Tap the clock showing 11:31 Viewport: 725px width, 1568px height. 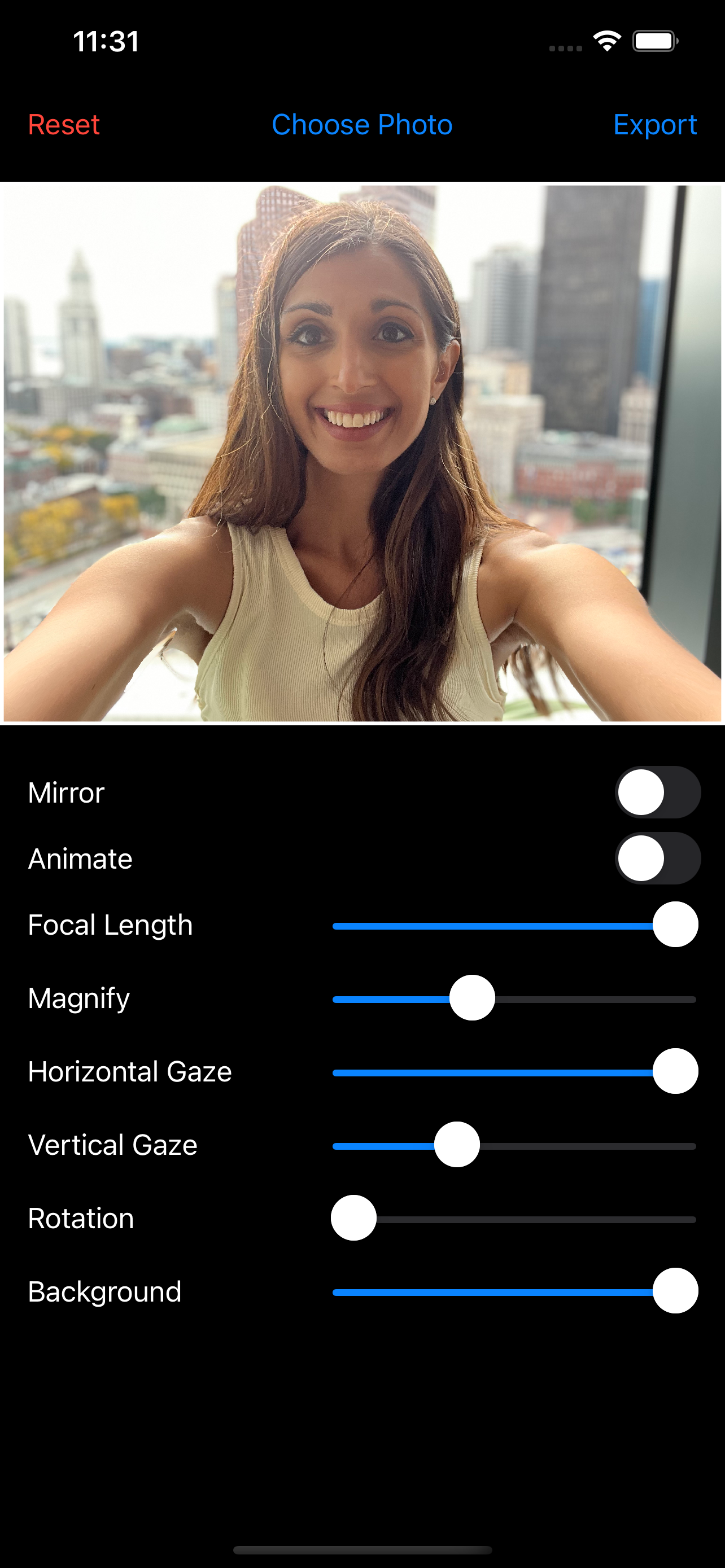[x=106, y=41]
